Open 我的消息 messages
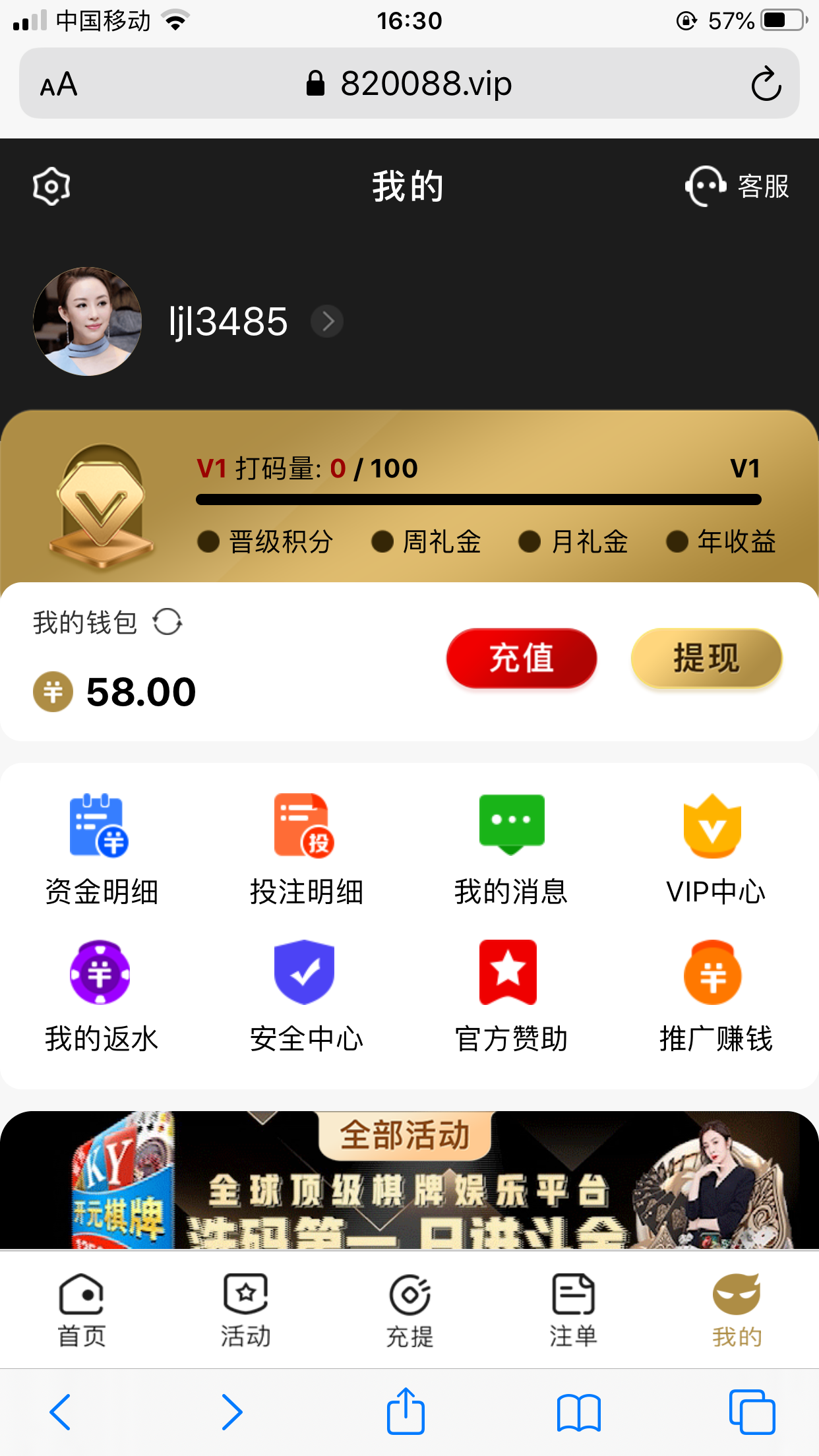This screenshot has height=1456, width=819. [511, 851]
